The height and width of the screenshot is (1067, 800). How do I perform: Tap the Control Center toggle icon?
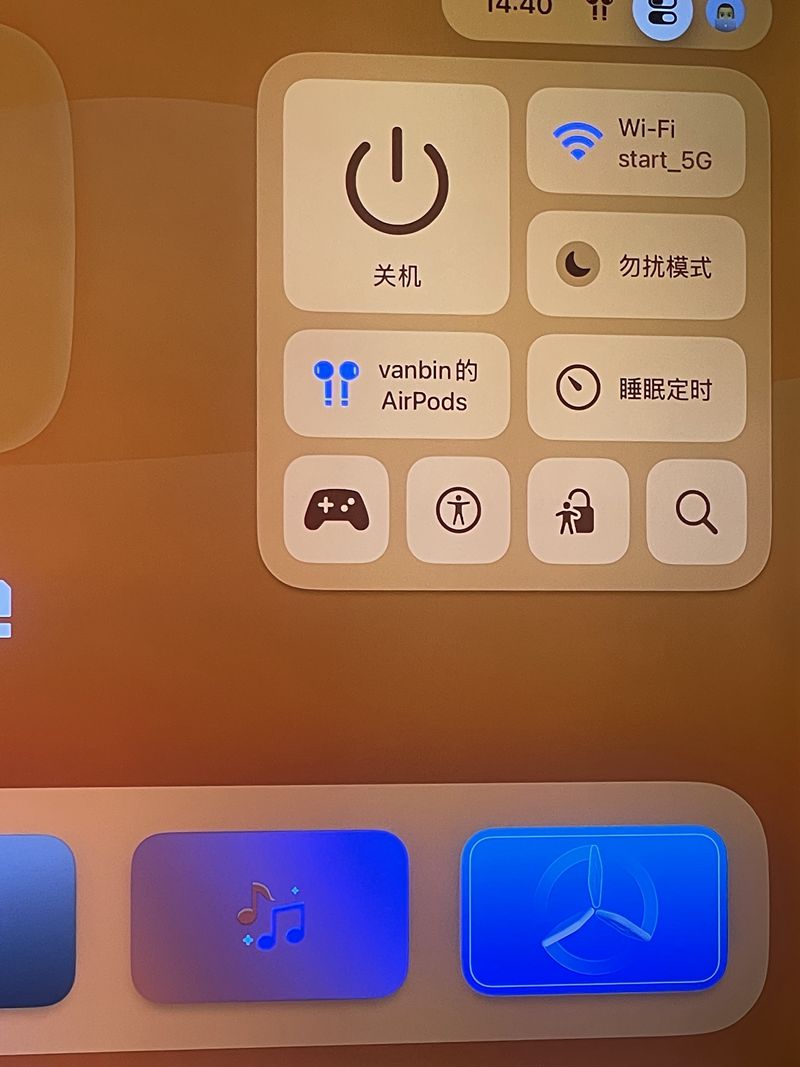[x=662, y=14]
